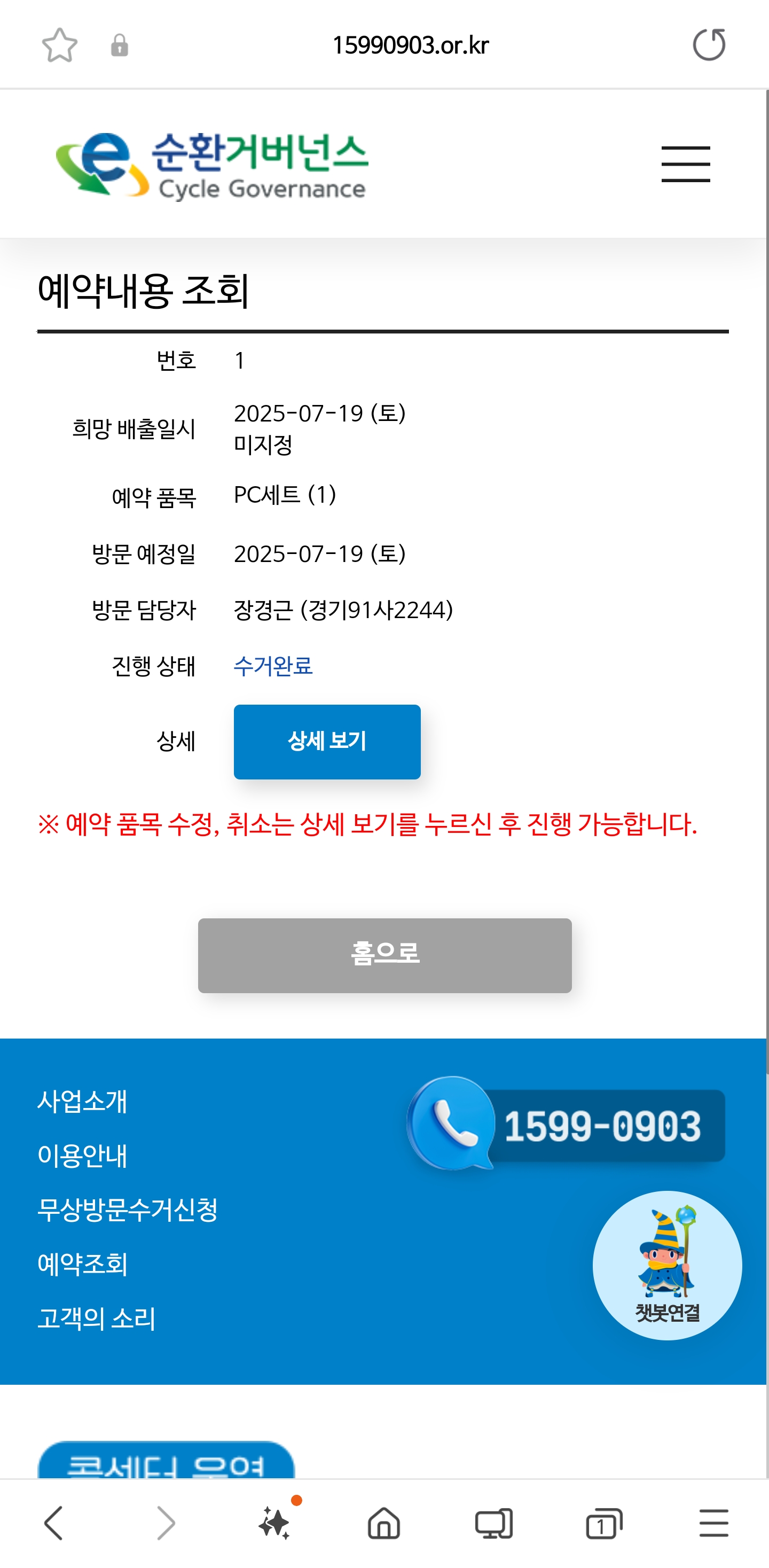The image size is (769, 1568).
Task: Call the 1599-0903 phone number
Action: coord(566,1125)
